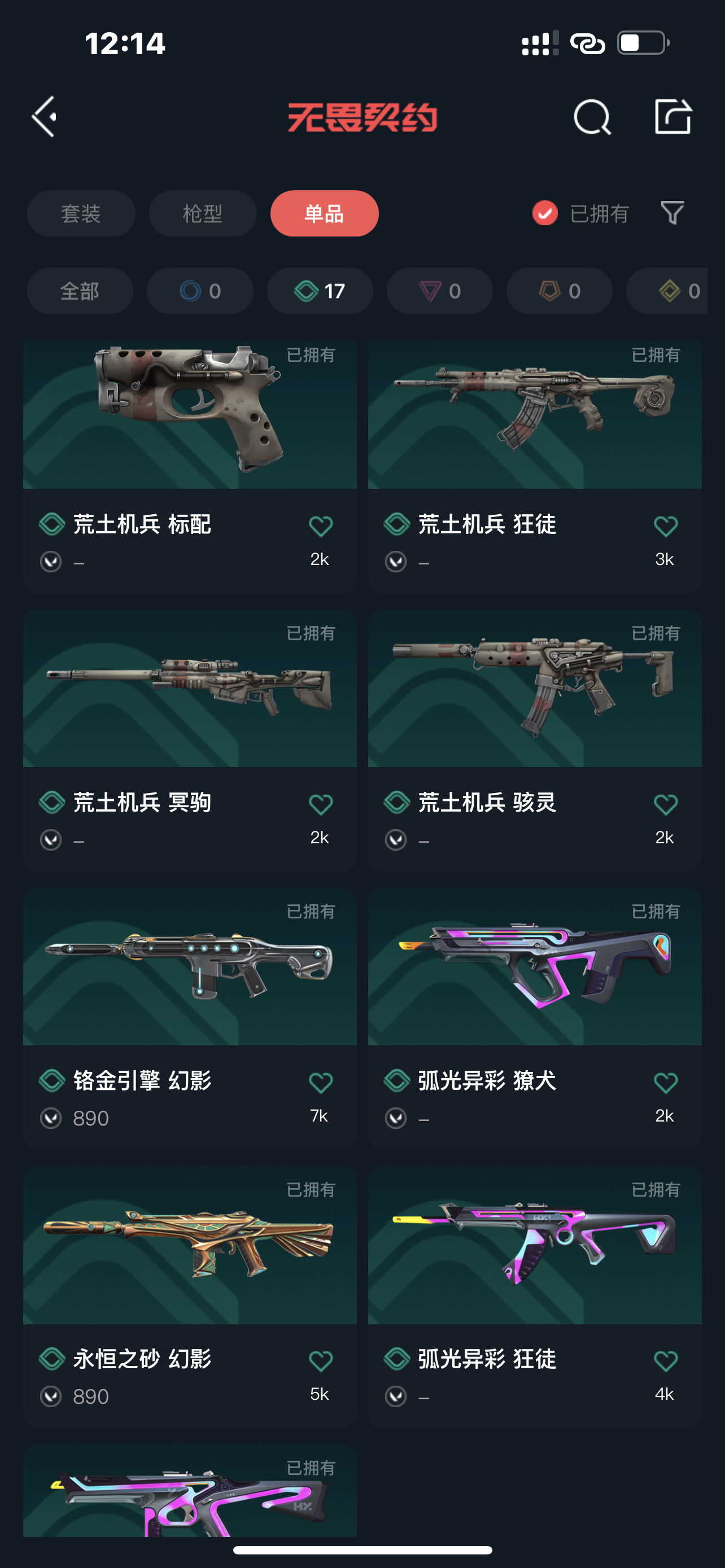Switch to the 套装 tab
Viewport: 725px width, 1568px height.
(x=81, y=214)
